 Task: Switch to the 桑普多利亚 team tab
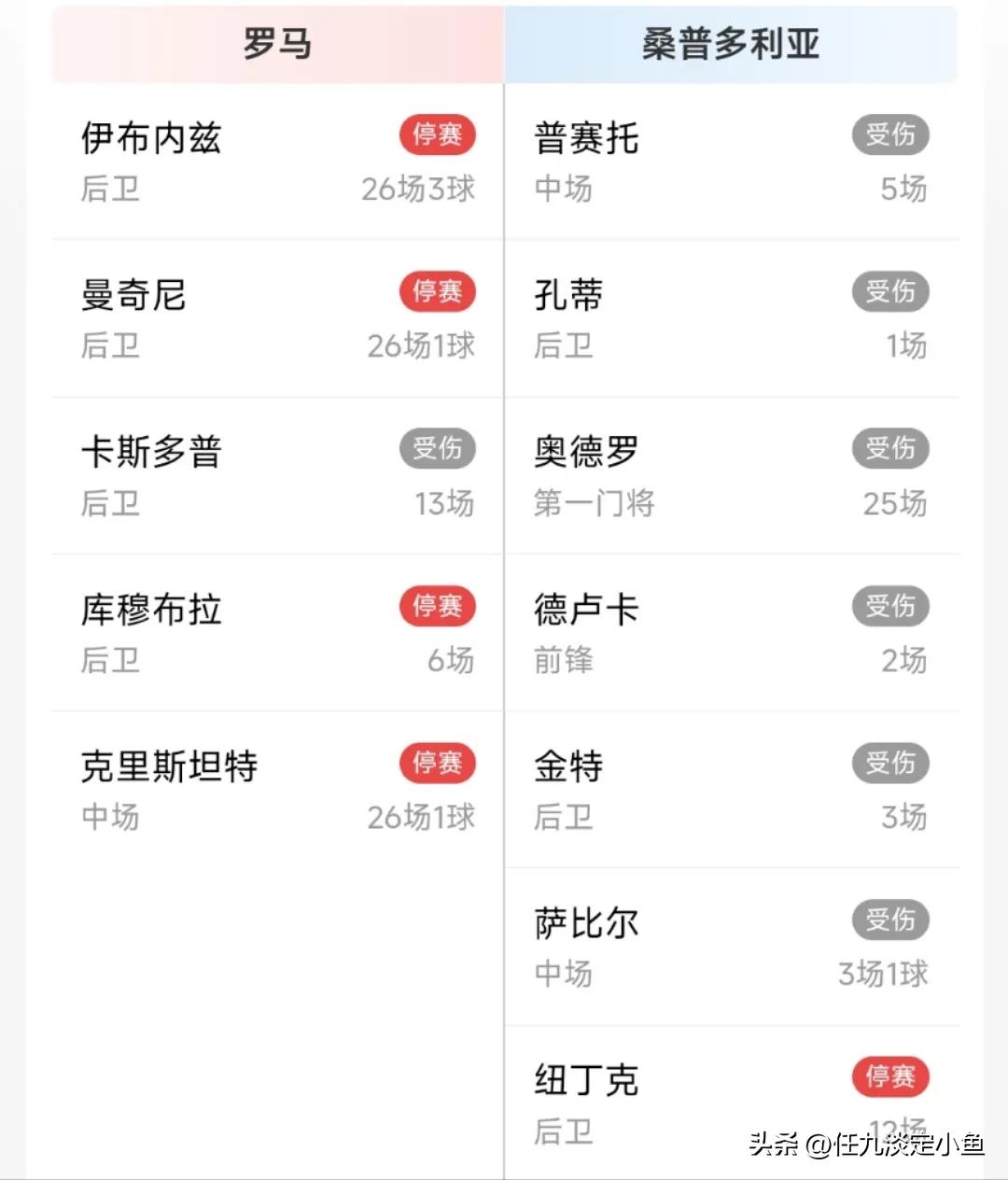pyautogui.click(x=731, y=43)
